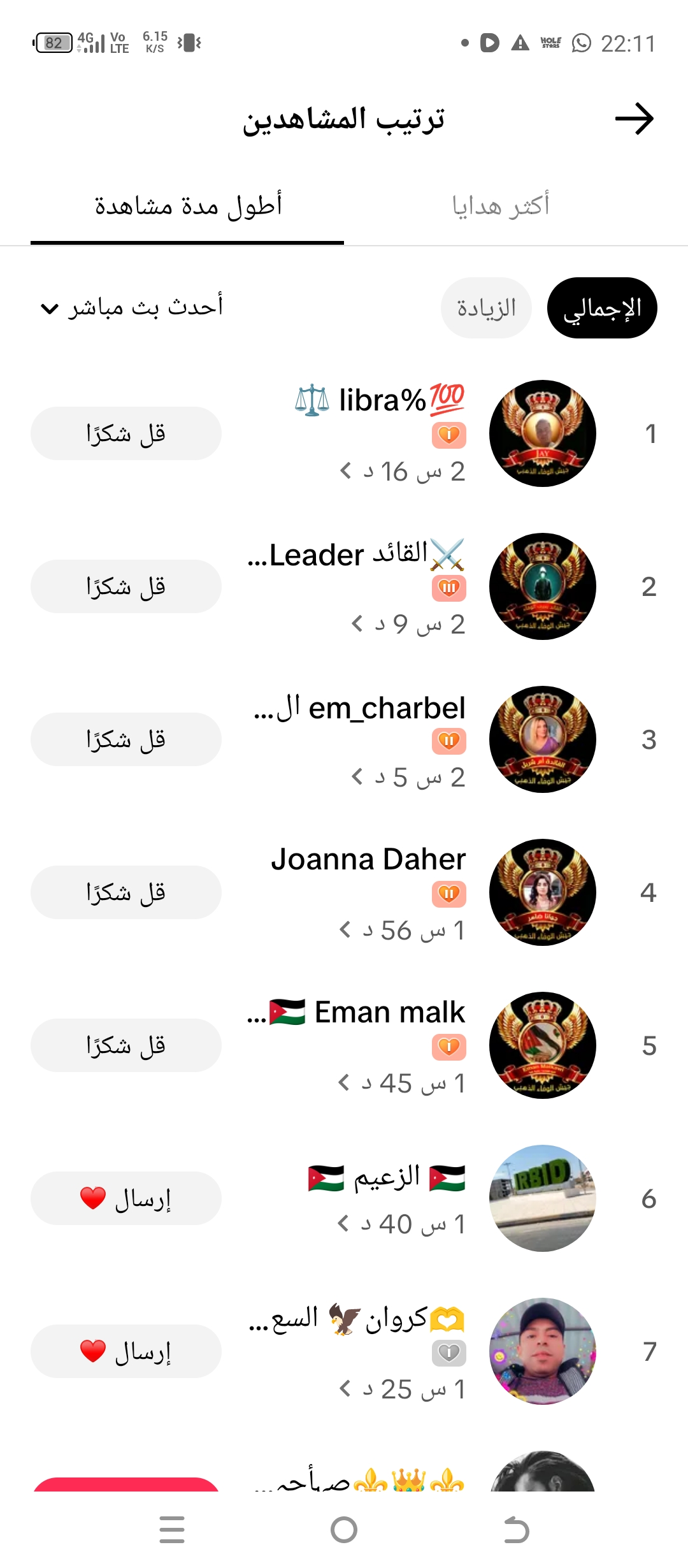Screen dimensions: 688x1568
Task: Say thanks (قل شكرًا) to Eman malk
Action: (126, 1045)
